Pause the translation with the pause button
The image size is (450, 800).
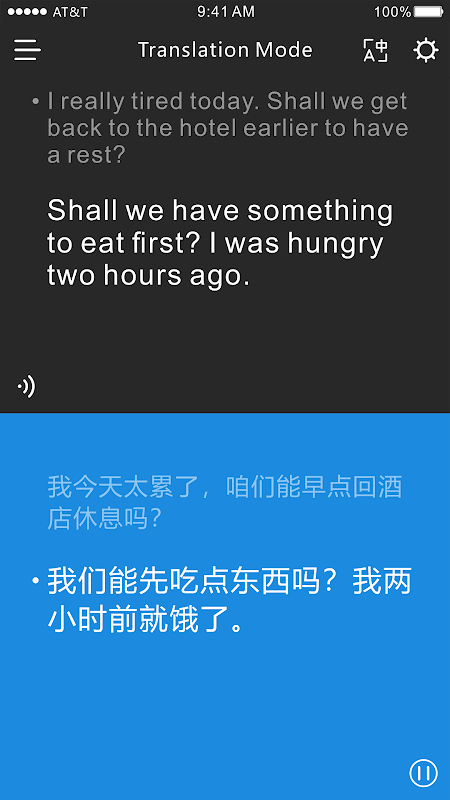click(423, 773)
